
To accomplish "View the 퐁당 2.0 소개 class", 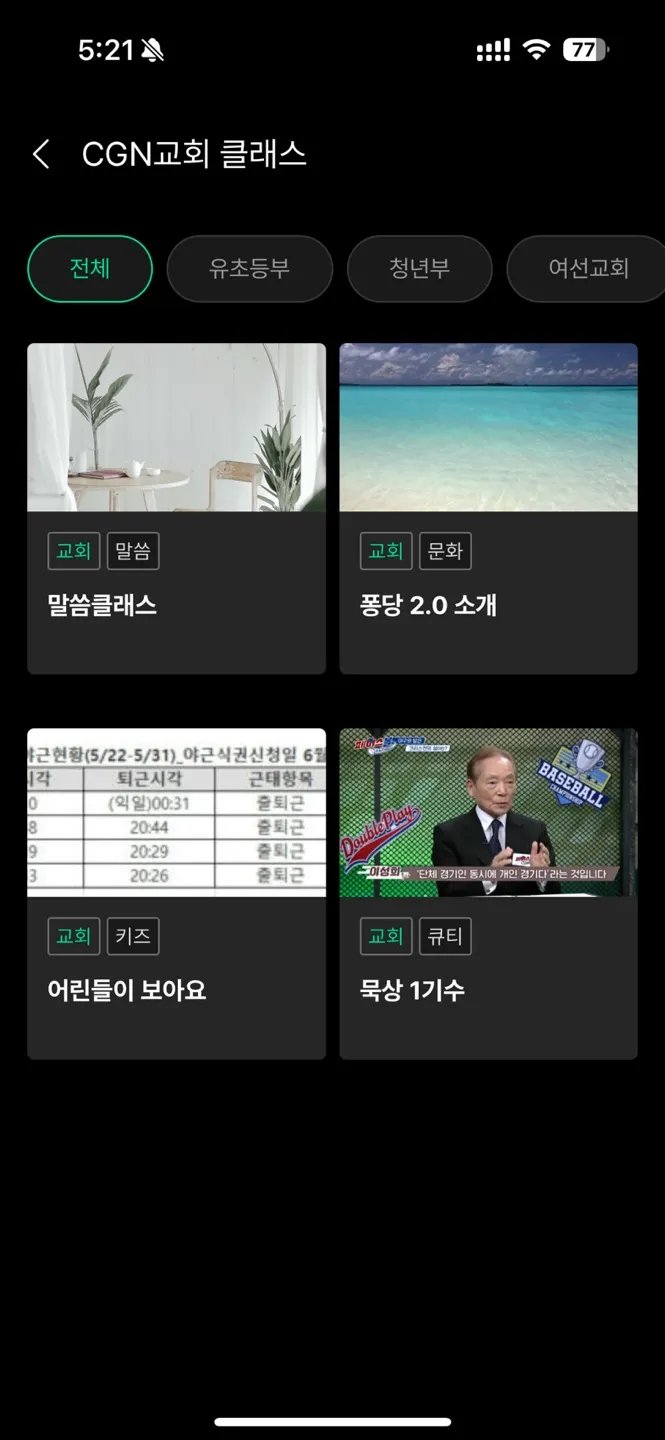I will [x=488, y=508].
